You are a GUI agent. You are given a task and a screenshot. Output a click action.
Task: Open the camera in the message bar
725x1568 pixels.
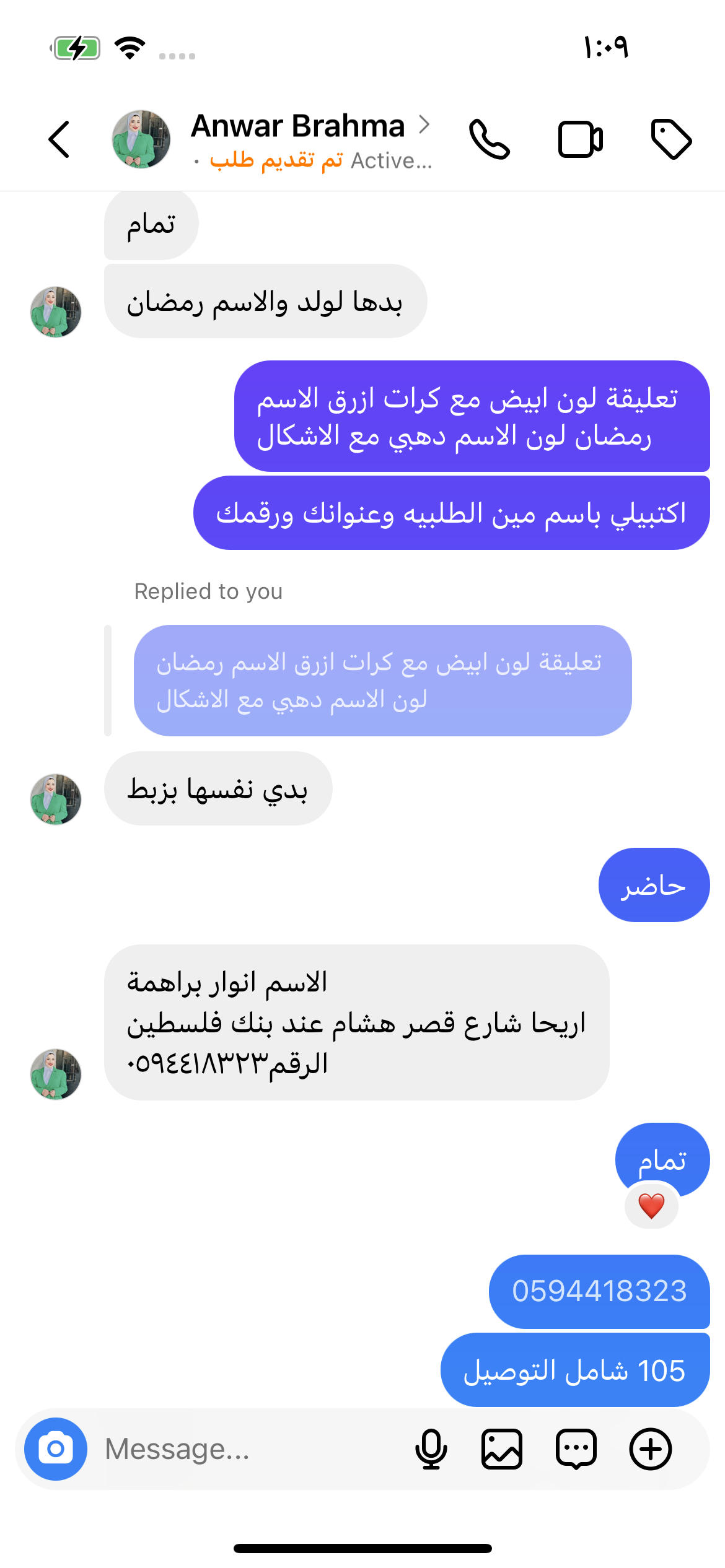coord(56,1449)
